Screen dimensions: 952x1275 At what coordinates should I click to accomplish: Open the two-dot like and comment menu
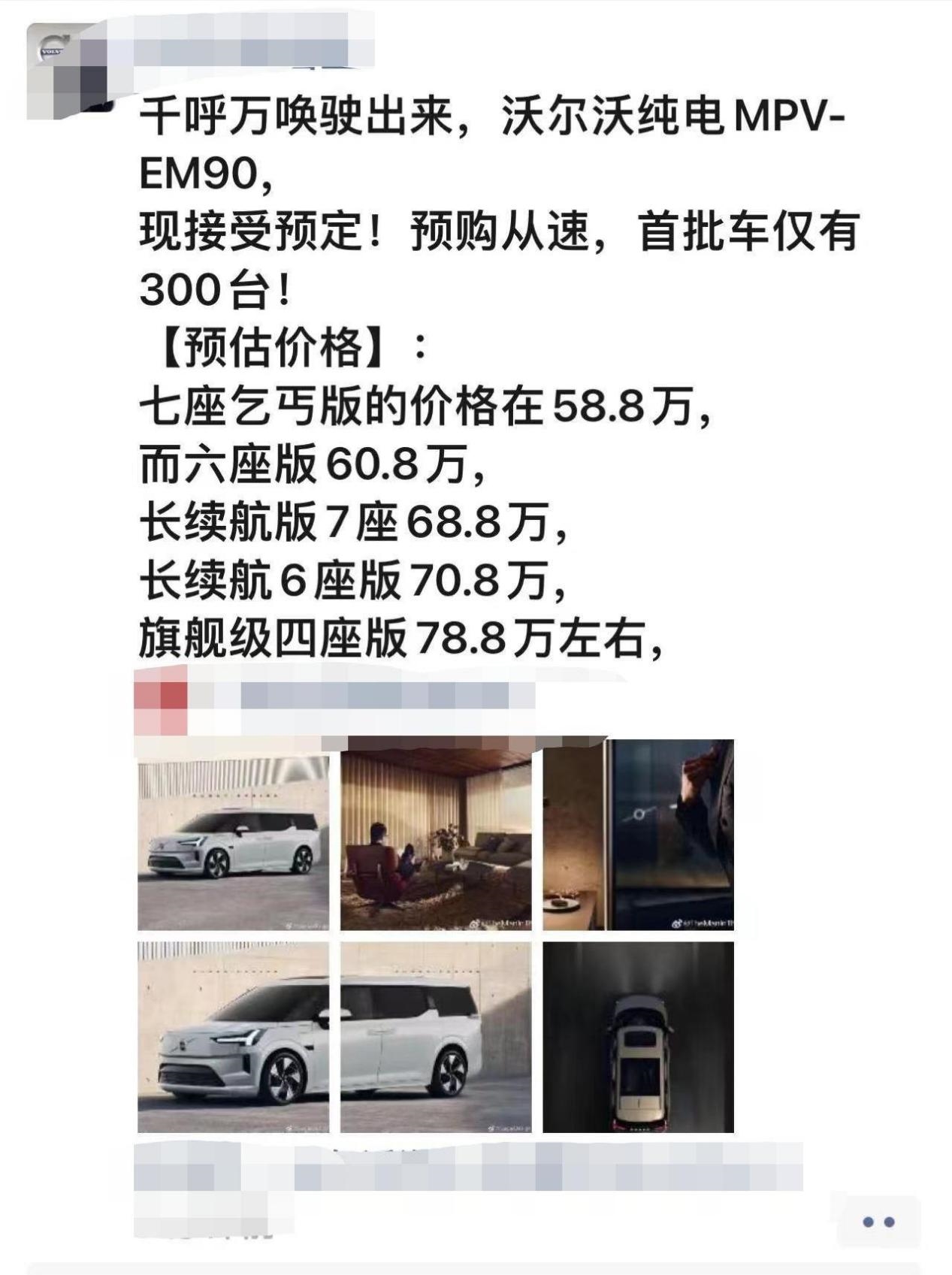tap(878, 1222)
